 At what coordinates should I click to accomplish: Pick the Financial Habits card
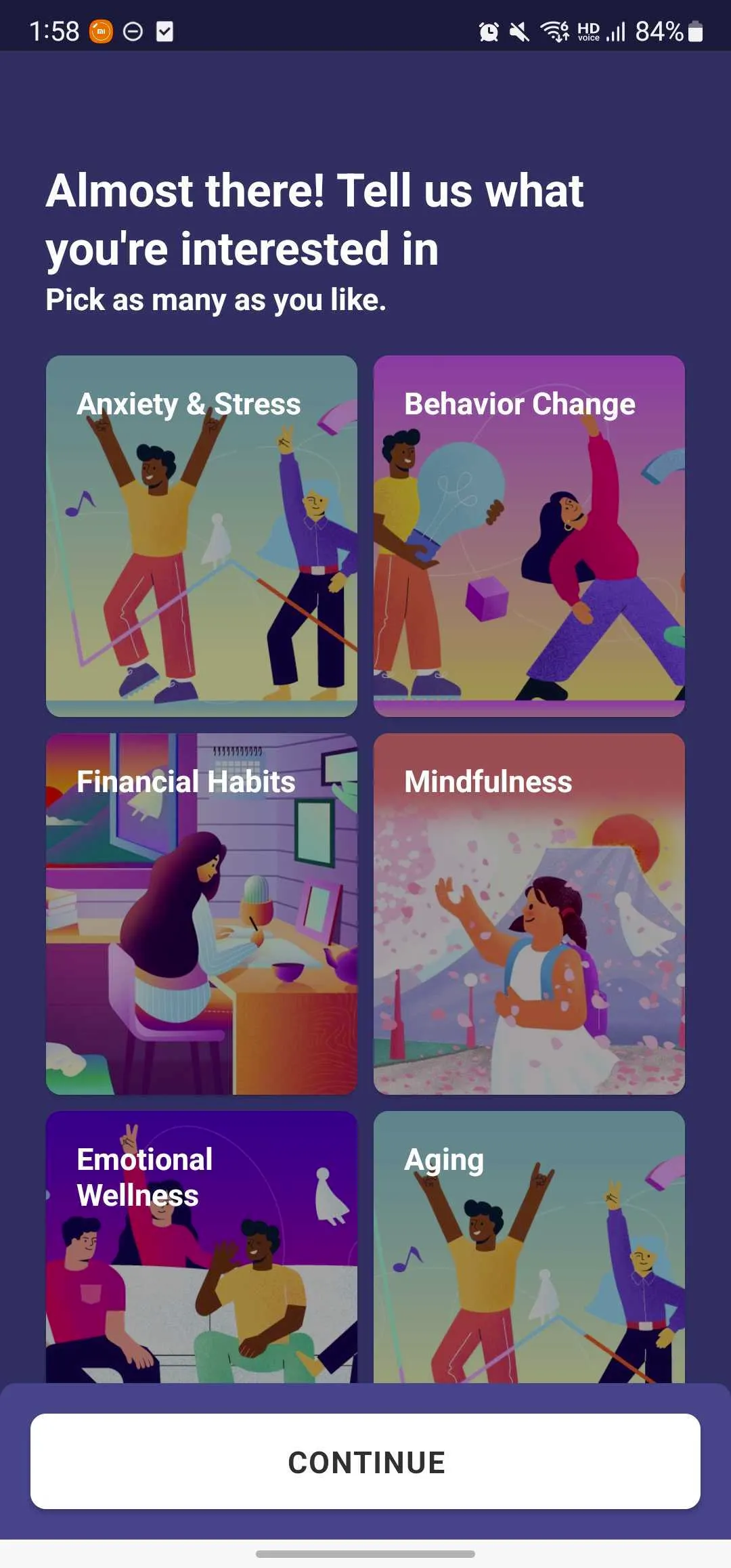[202, 913]
